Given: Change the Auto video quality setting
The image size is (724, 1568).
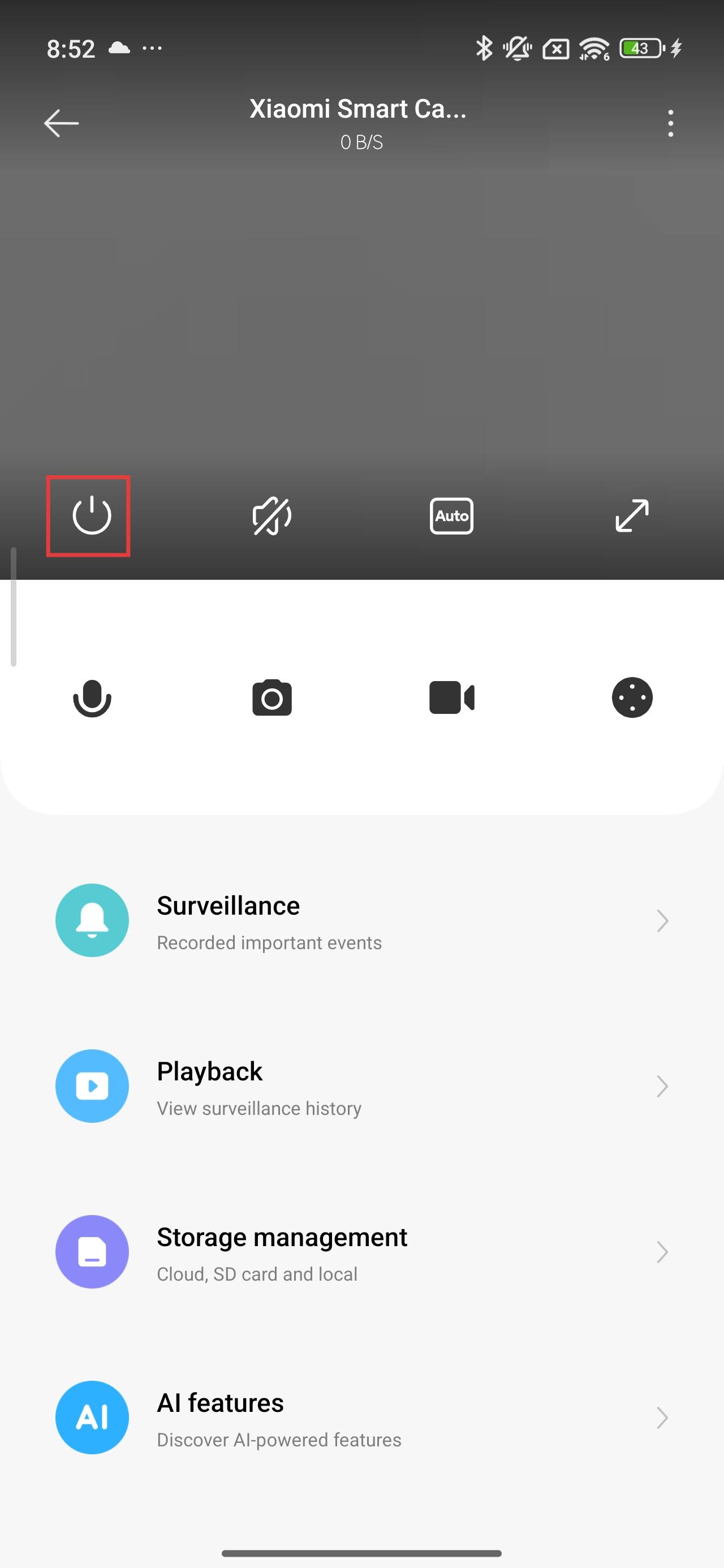Looking at the screenshot, I should pyautogui.click(x=451, y=515).
